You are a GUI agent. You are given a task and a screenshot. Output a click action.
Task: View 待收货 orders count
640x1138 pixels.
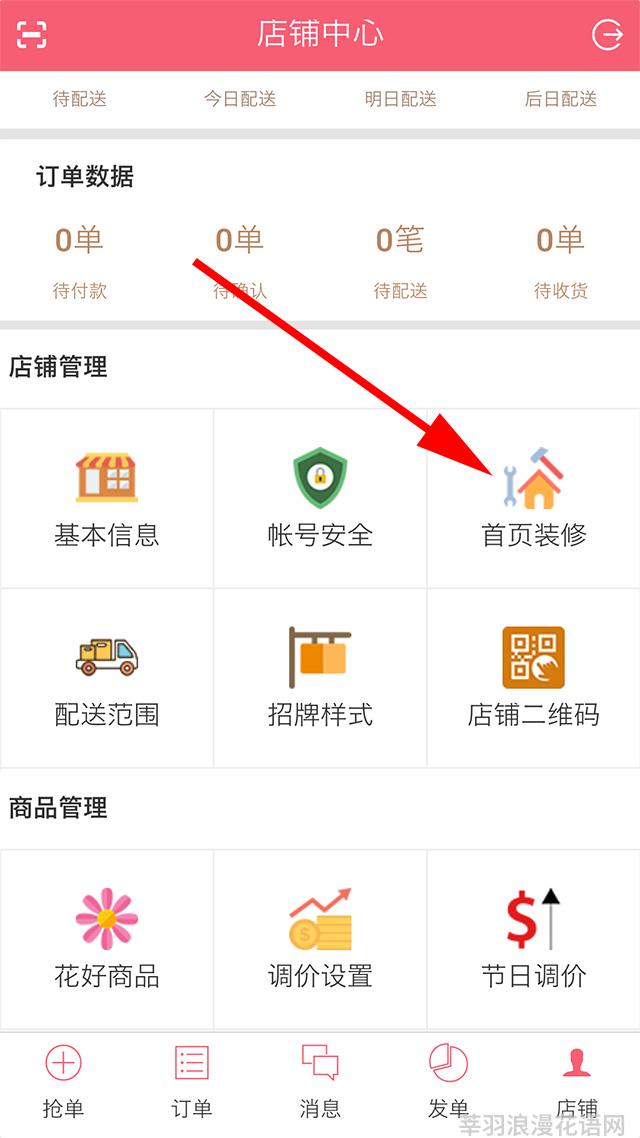click(x=560, y=262)
